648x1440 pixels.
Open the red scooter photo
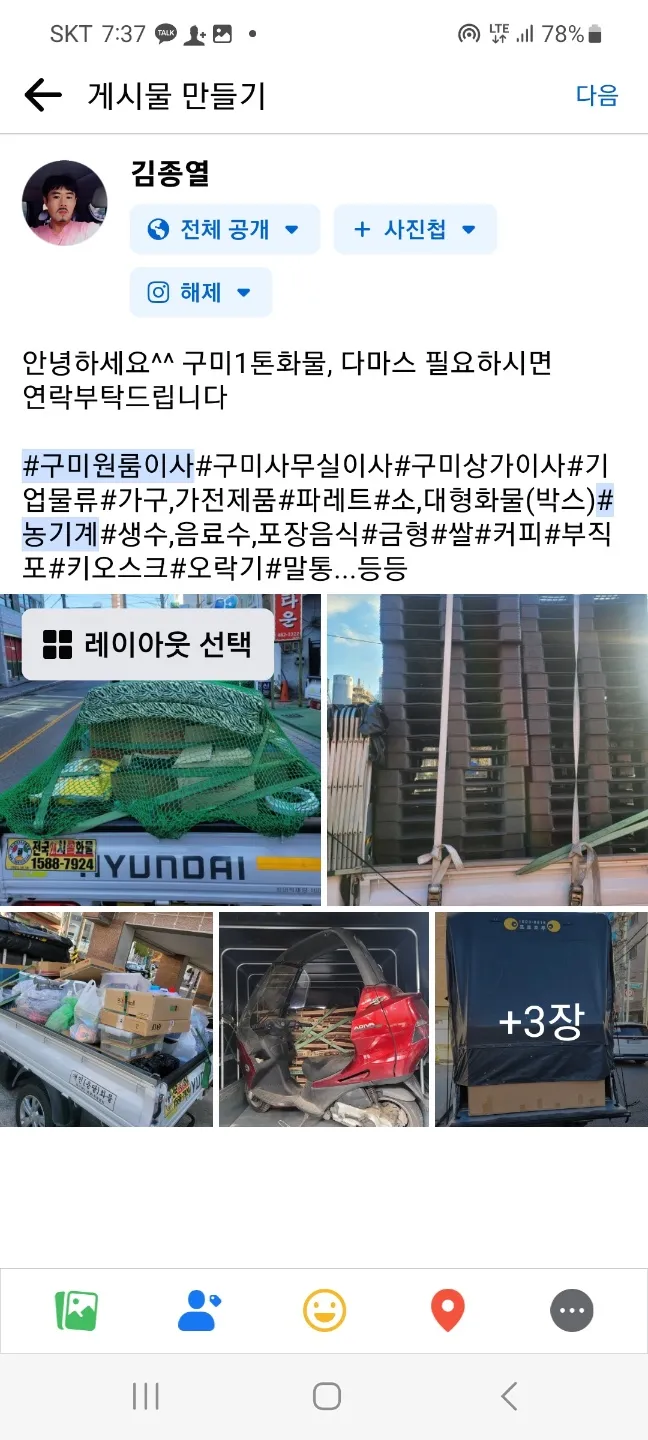(x=324, y=1020)
